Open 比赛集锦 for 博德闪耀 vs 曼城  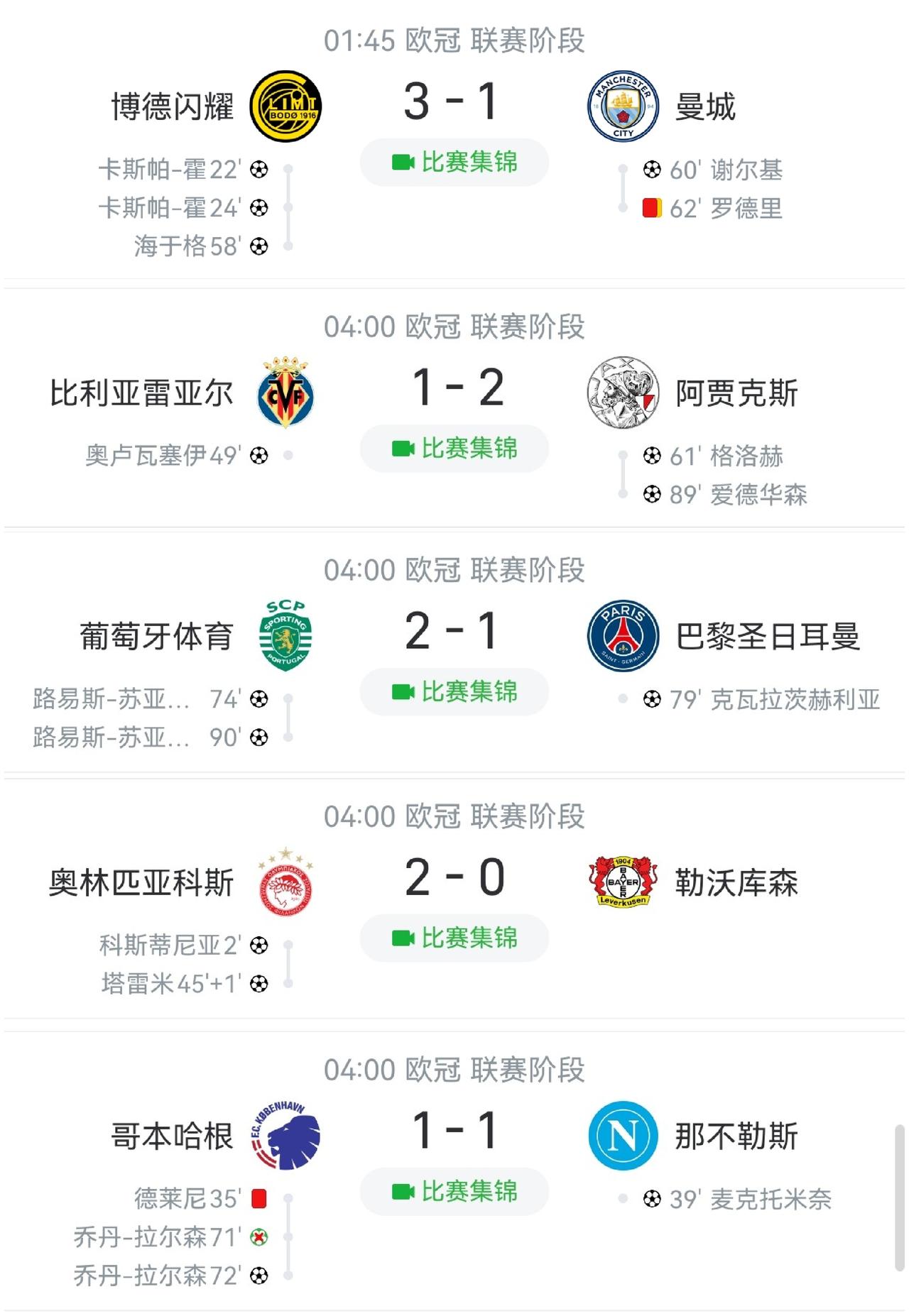[x=454, y=161]
